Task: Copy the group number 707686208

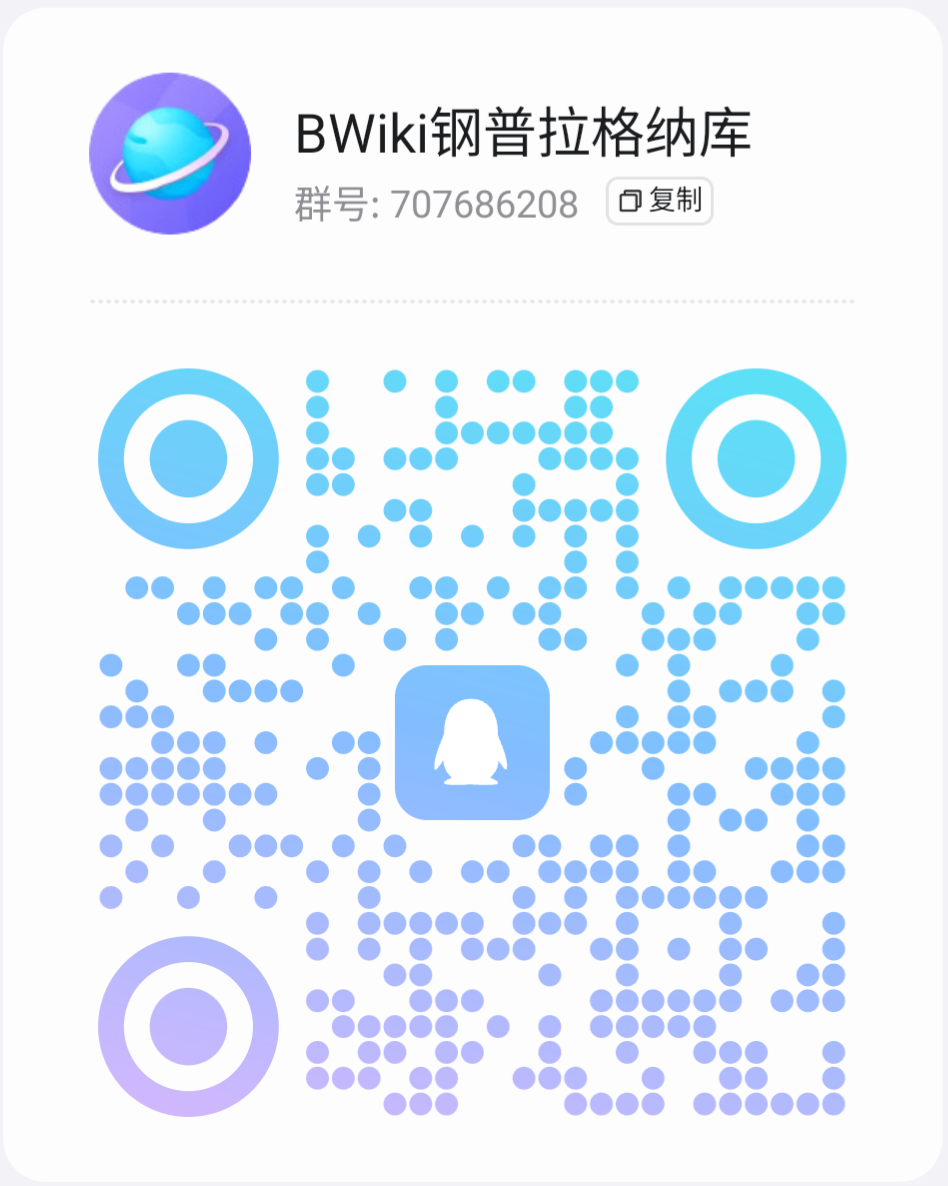Action: (659, 201)
